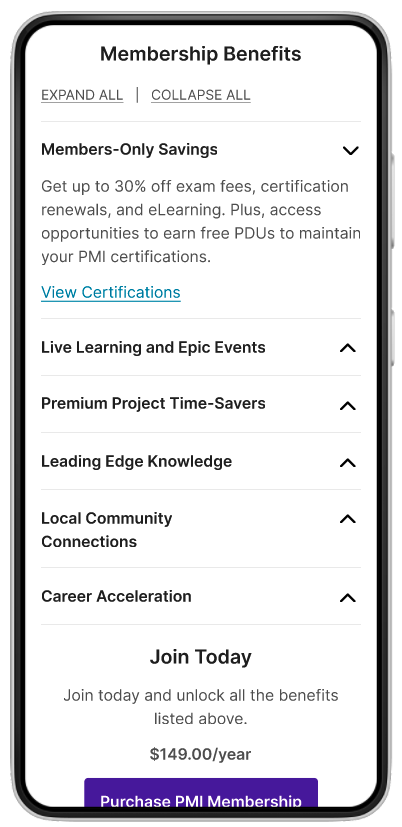Image resolution: width=402 pixels, height=827 pixels.
Task: Open the View Certifications link
Action: [111, 292]
